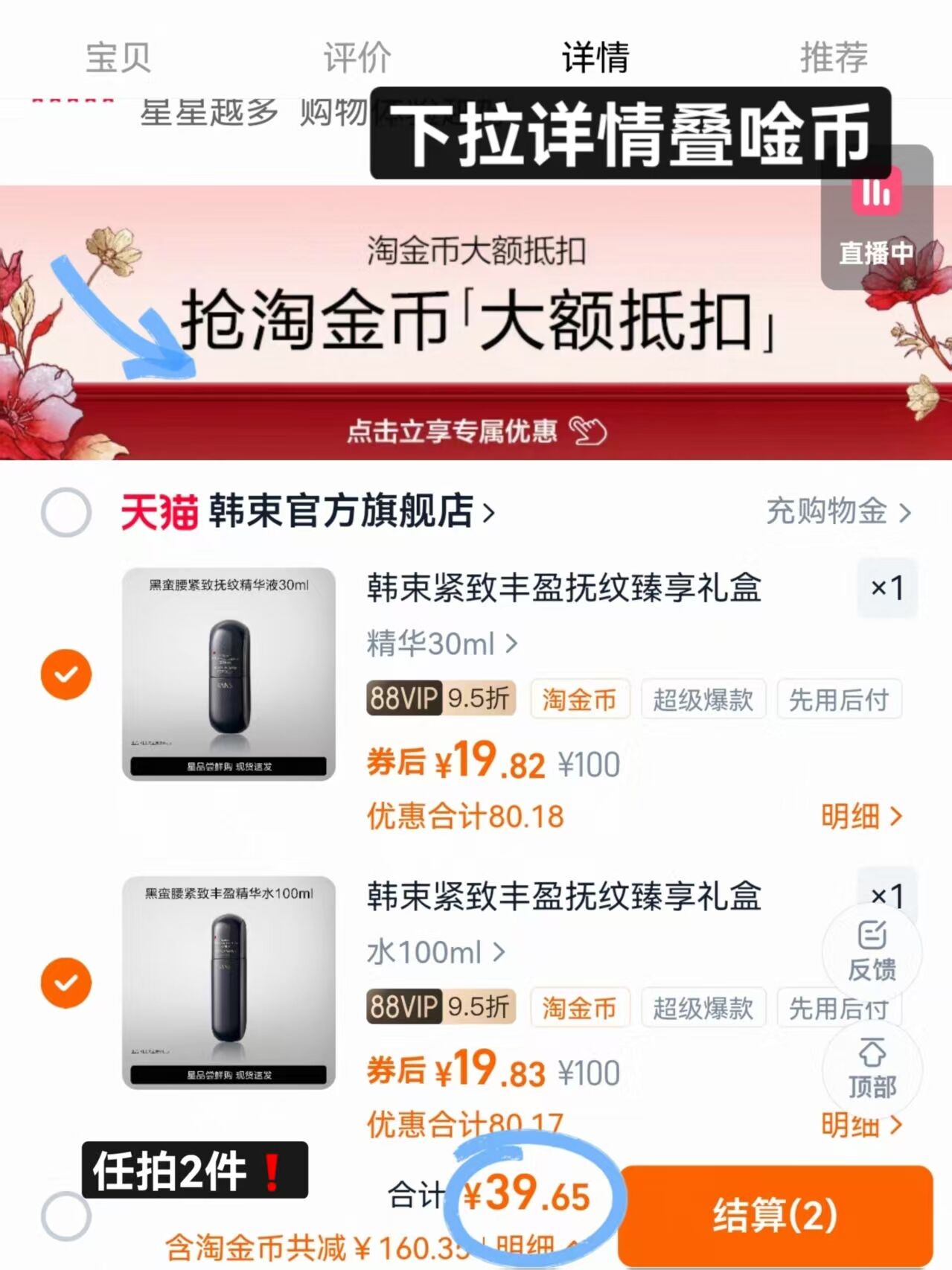Click the 先用后付 tag on the toner item
The image size is (952, 1270).
(x=838, y=1008)
